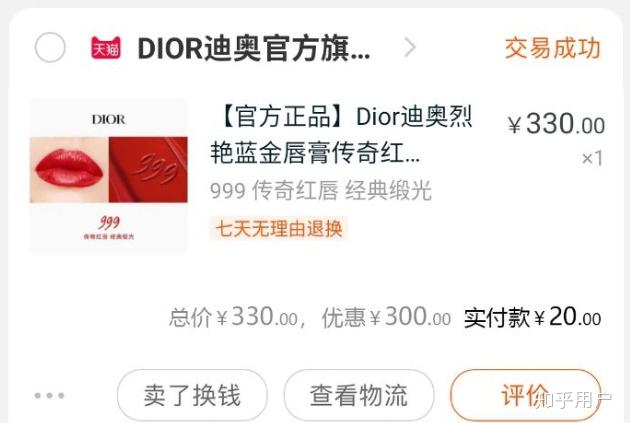The height and width of the screenshot is (423, 630).
Task: Tap the 卖了换钱 button
Action: [192, 395]
